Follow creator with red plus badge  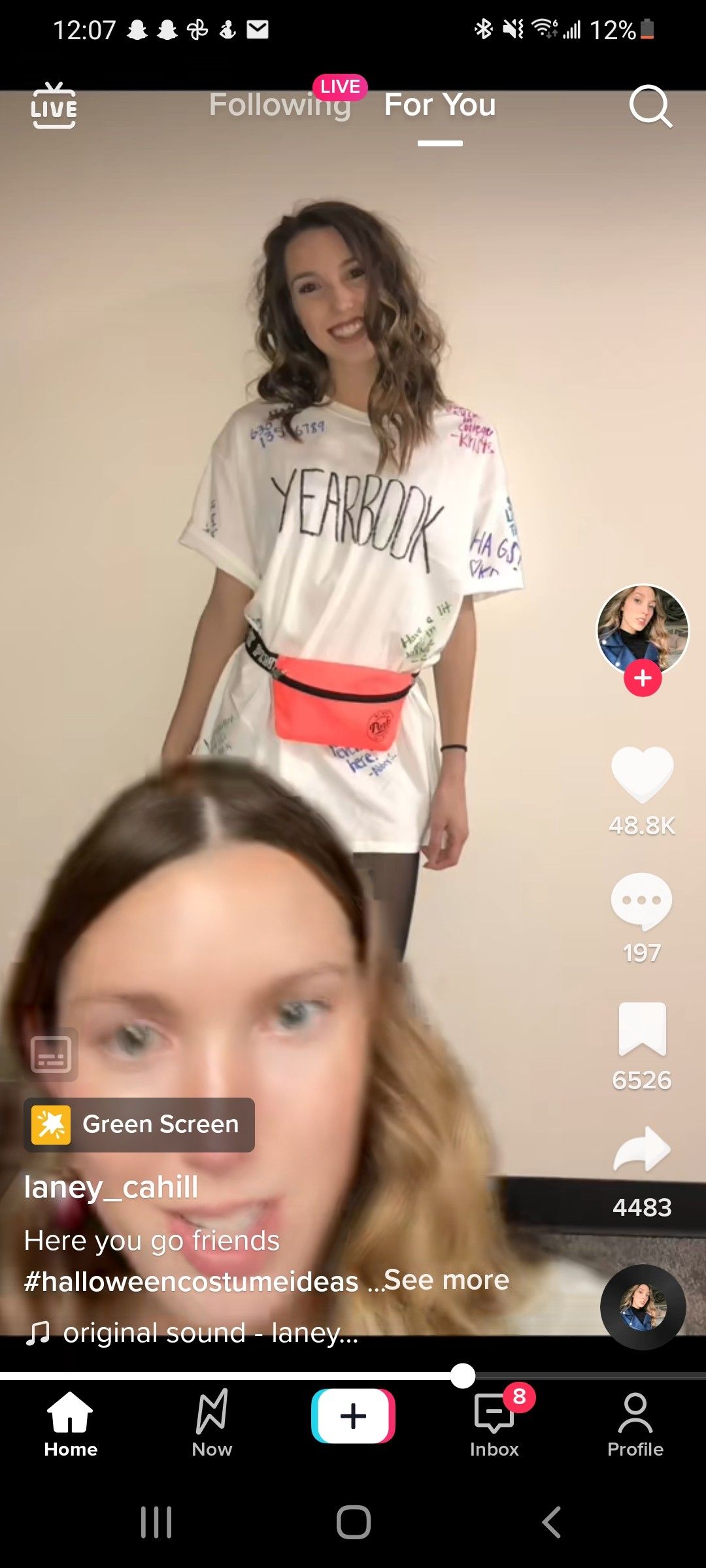pyautogui.click(x=643, y=678)
